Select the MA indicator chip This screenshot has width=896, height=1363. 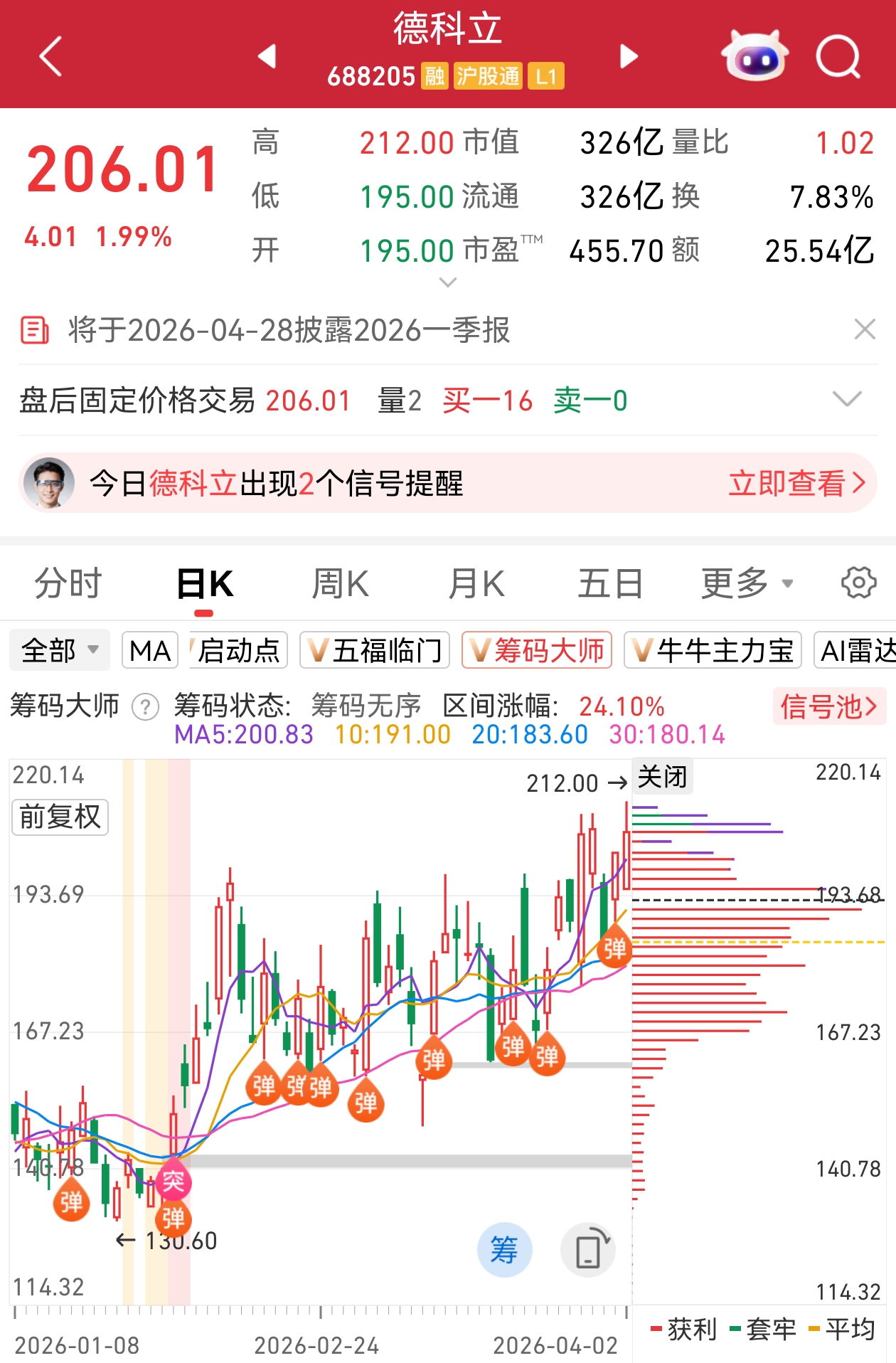coord(150,650)
